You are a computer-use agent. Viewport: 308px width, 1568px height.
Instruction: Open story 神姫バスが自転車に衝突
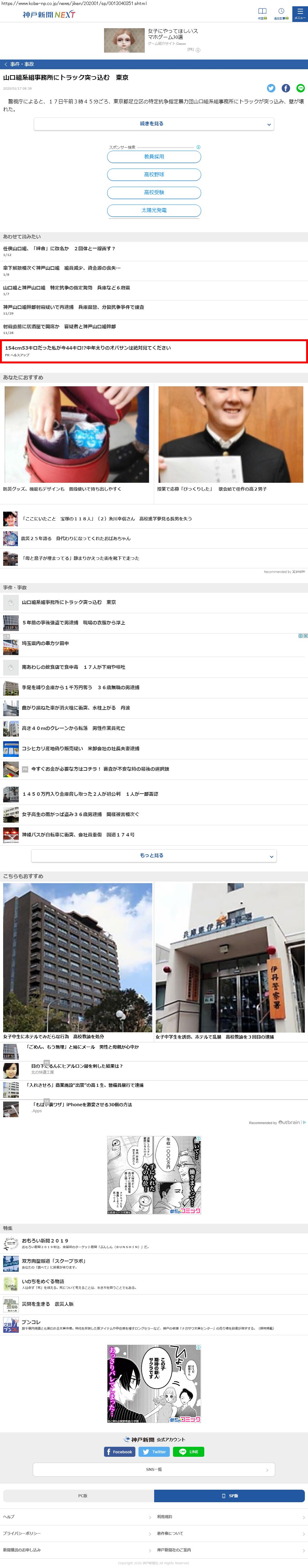tap(78, 835)
